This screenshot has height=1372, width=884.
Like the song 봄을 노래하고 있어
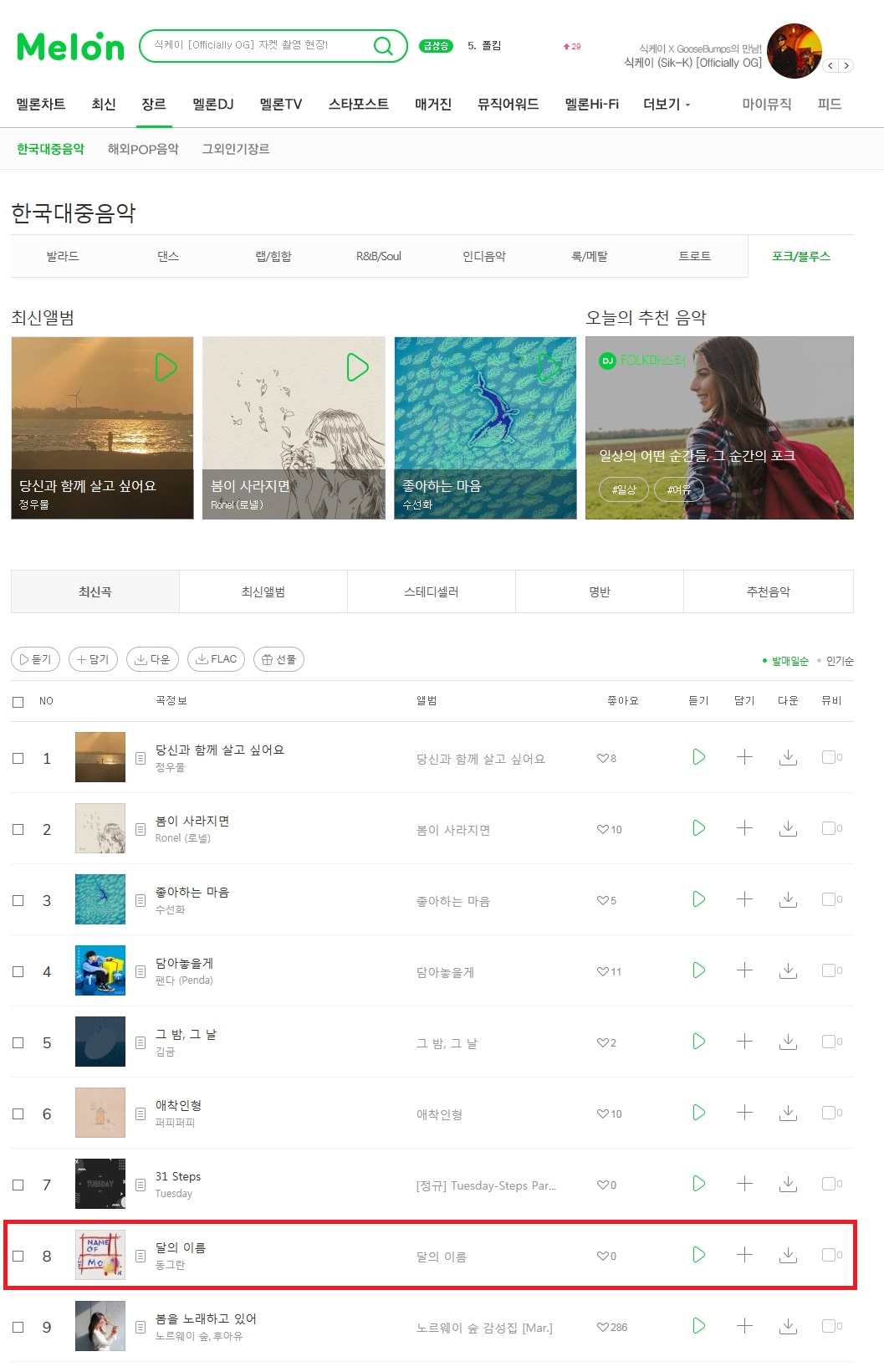click(603, 1327)
